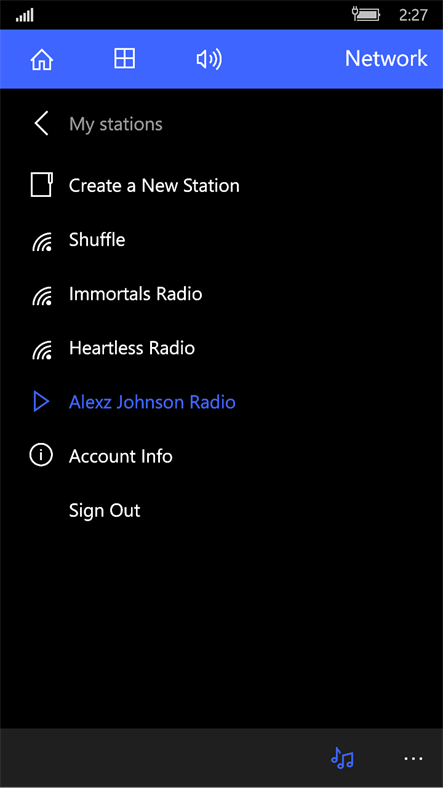Image resolution: width=443 pixels, height=788 pixels.
Task: Open the volume speaker control
Action: [x=209, y=60]
